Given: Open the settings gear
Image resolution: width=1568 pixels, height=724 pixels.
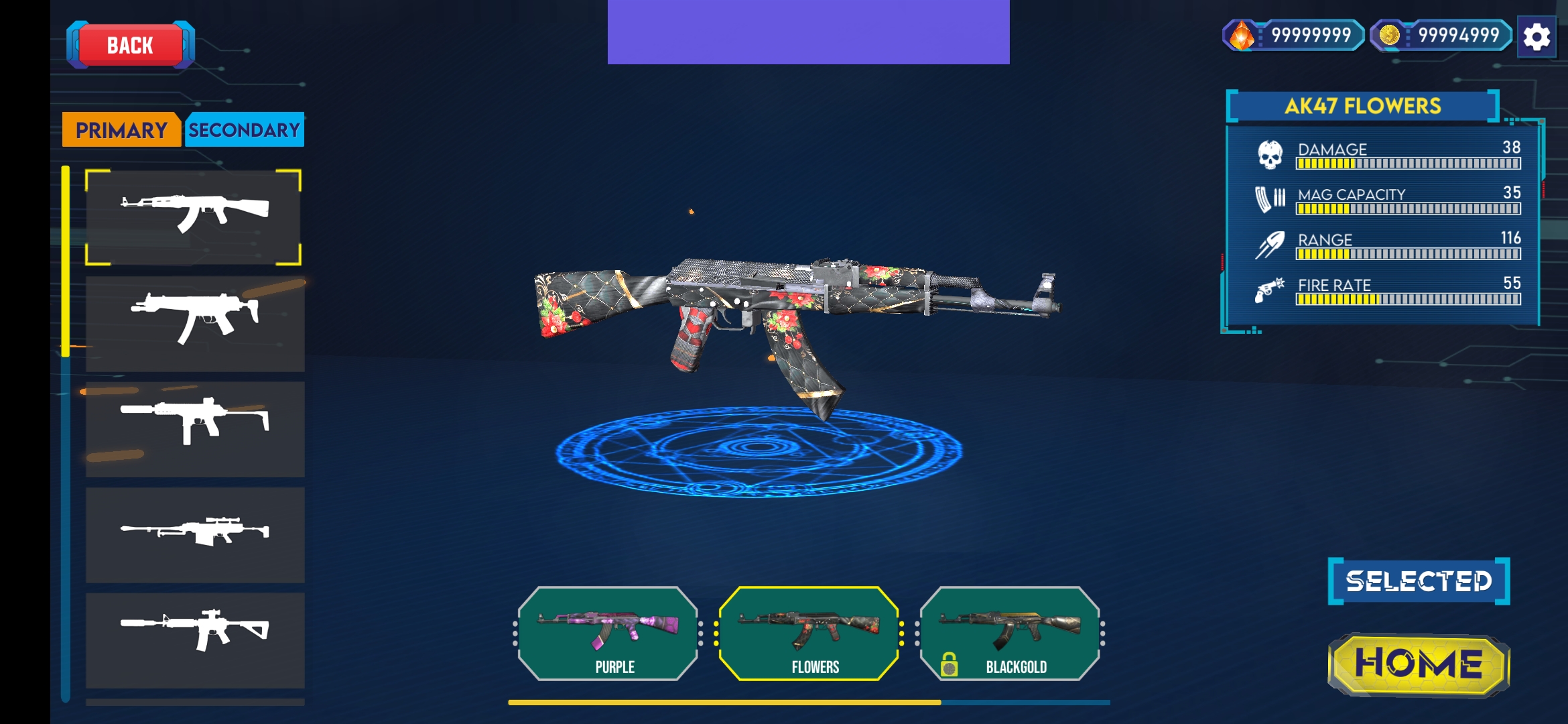Looking at the screenshot, I should point(1536,37).
